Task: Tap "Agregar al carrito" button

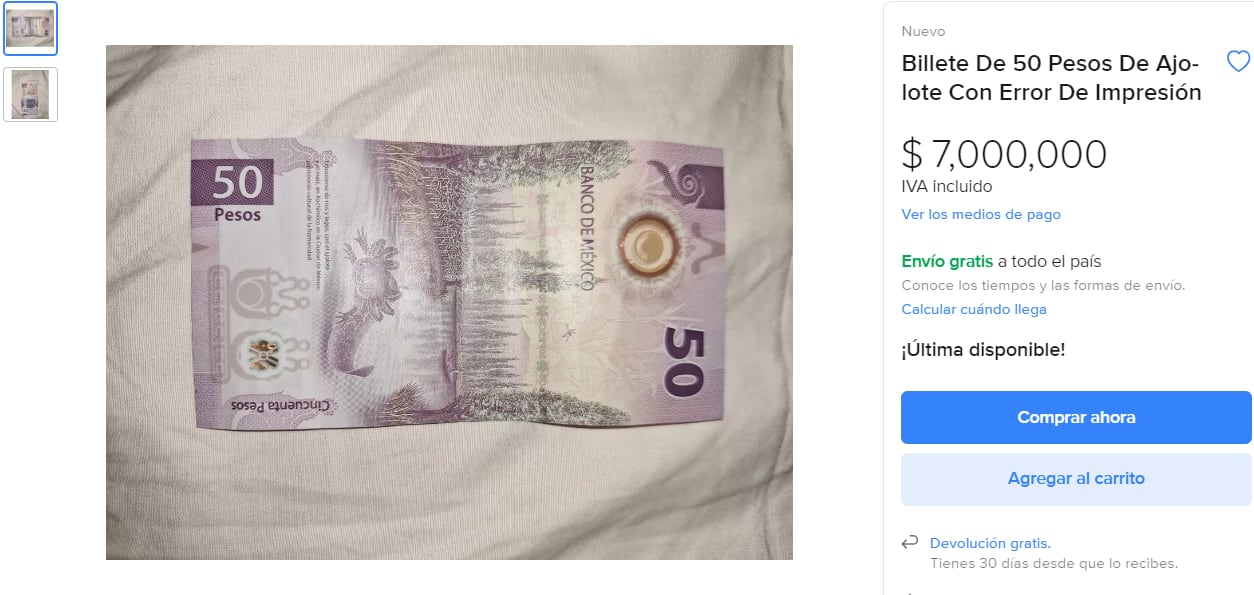Action: [1075, 478]
